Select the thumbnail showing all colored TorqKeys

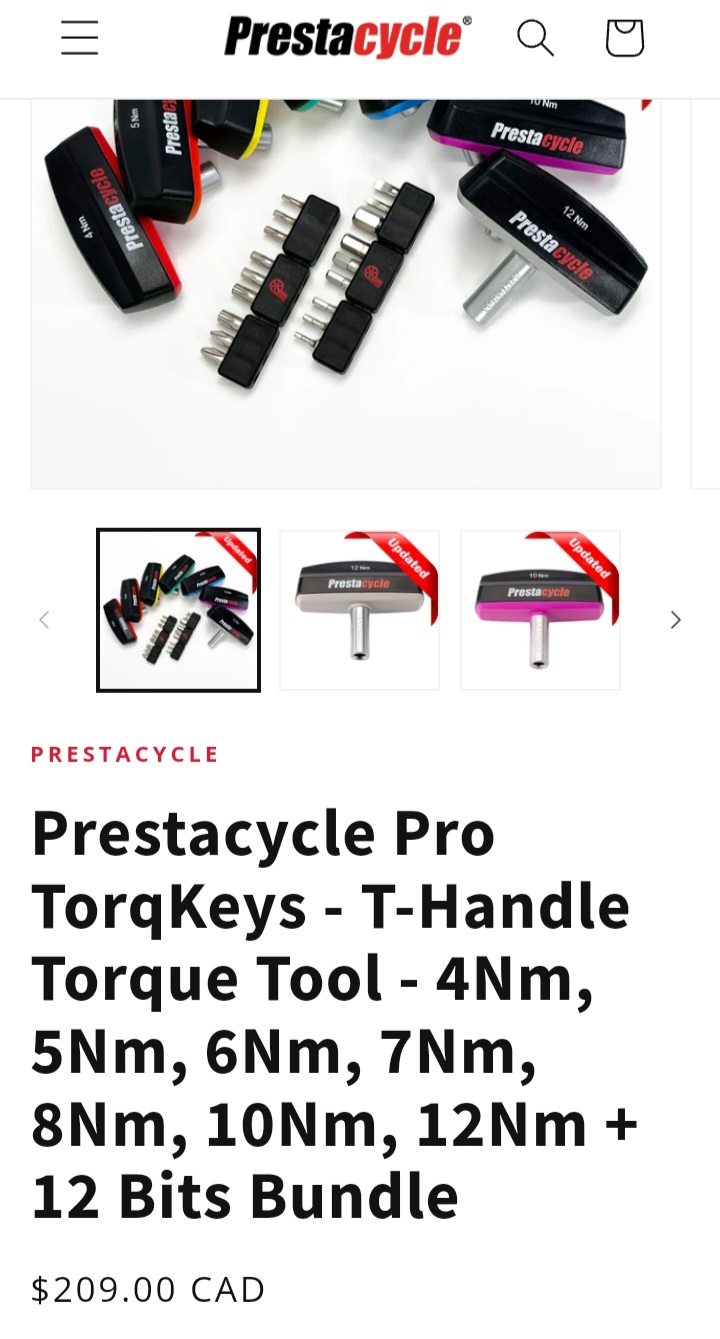tap(178, 610)
